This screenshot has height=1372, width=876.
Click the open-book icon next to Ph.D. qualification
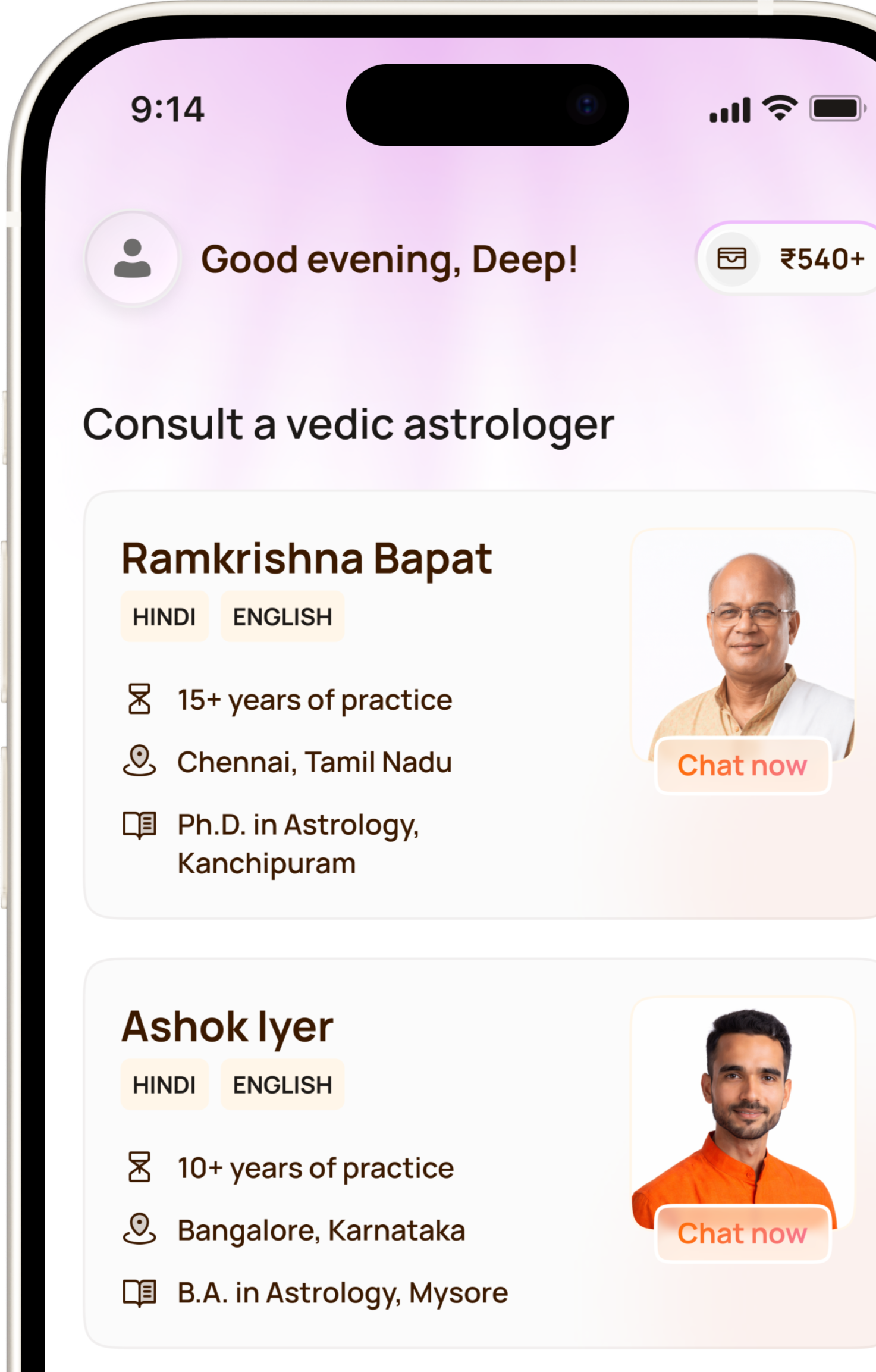click(x=139, y=825)
